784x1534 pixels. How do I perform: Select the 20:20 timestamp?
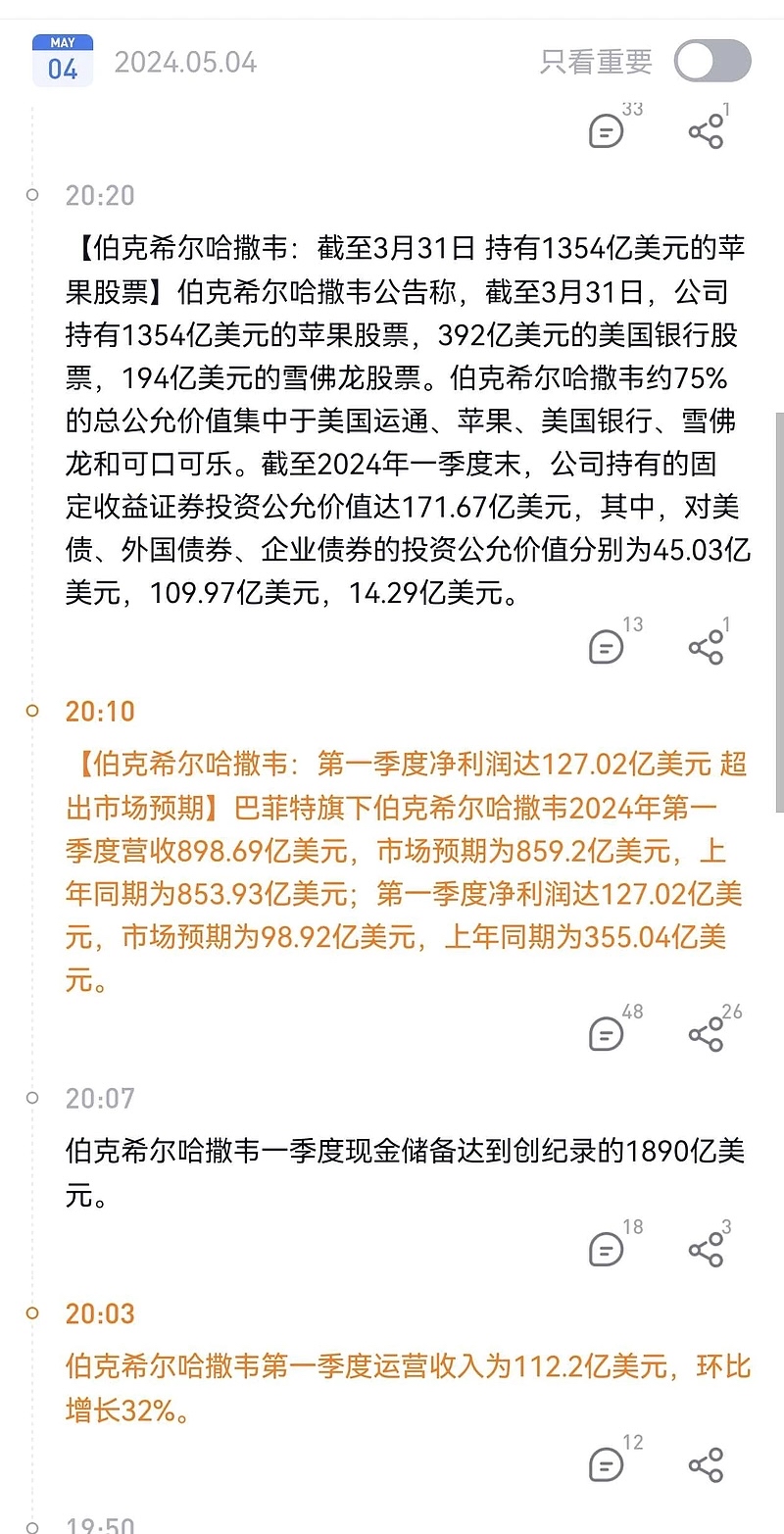(101, 195)
